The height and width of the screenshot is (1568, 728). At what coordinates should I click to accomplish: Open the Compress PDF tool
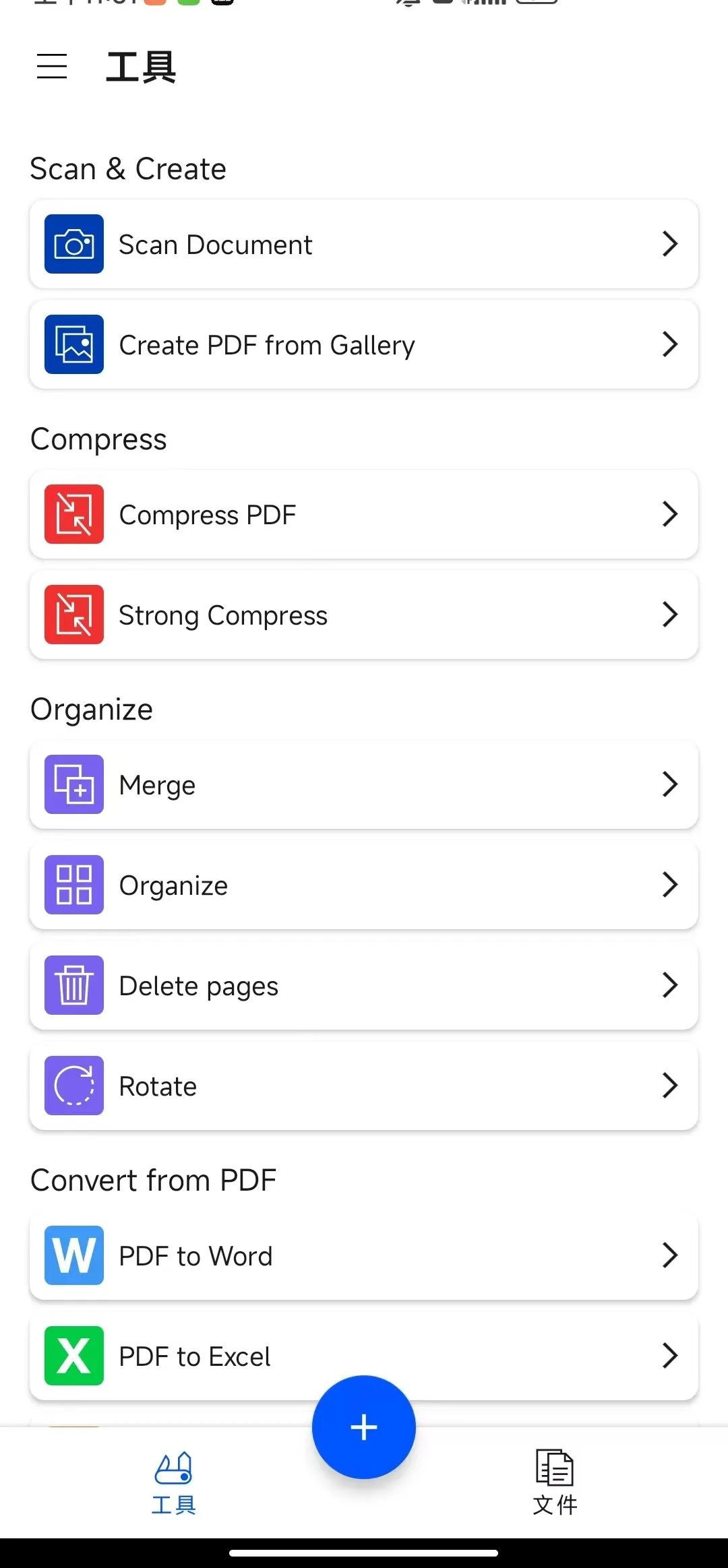pos(364,514)
